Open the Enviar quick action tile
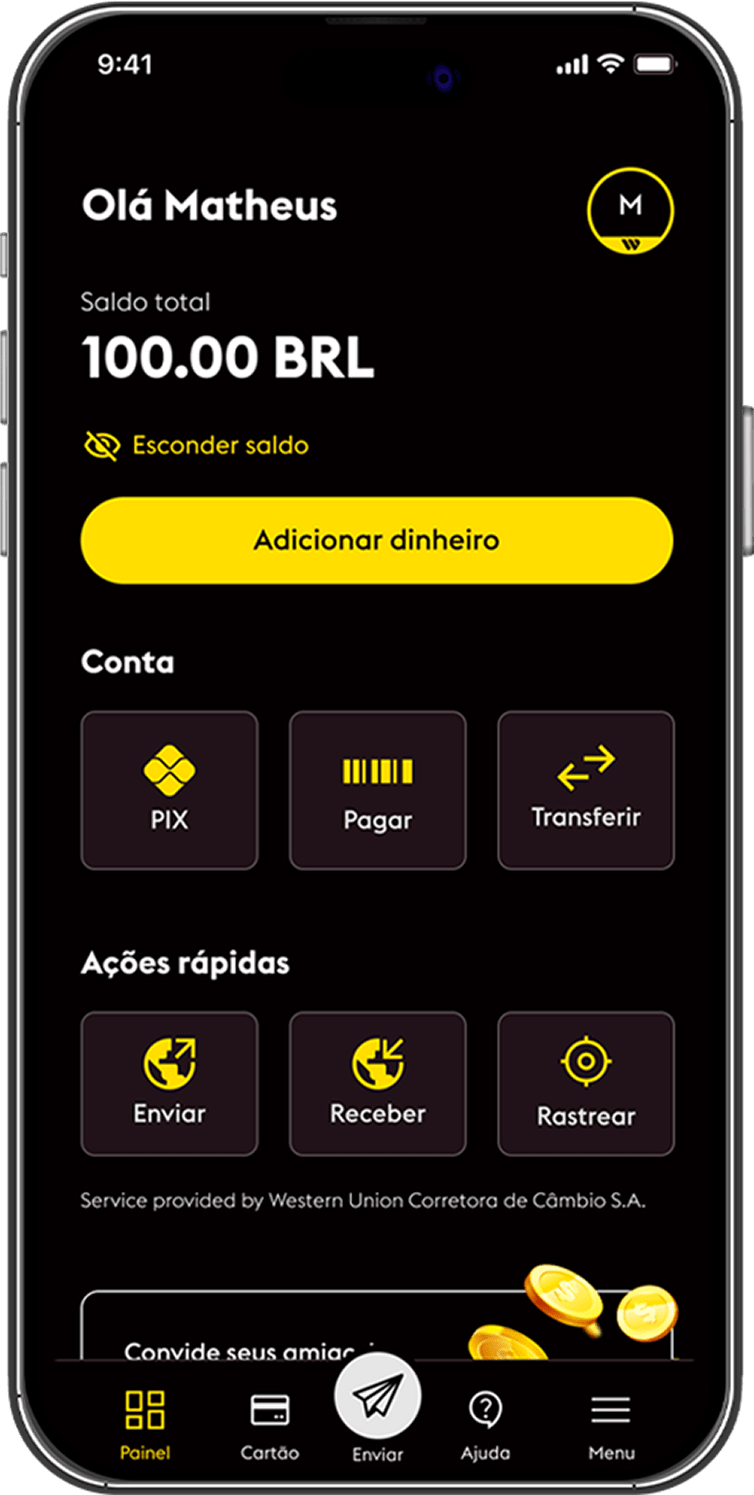Image resolution: width=754 pixels, height=1495 pixels. pos(169,1083)
